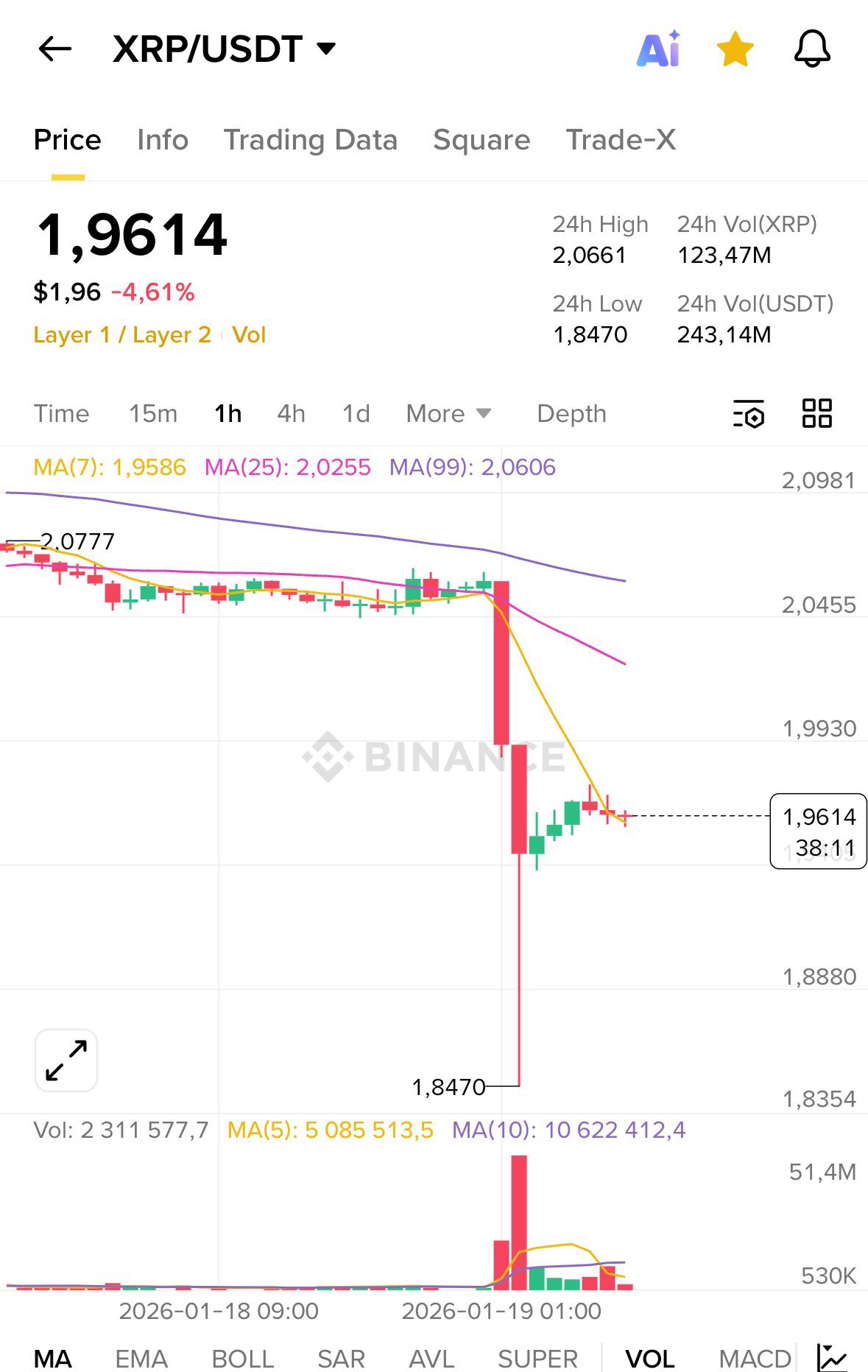Open the AI assistant icon
Image resolution: width=868 pixels, height=1372 pixels.
click(x=658, y=49)
